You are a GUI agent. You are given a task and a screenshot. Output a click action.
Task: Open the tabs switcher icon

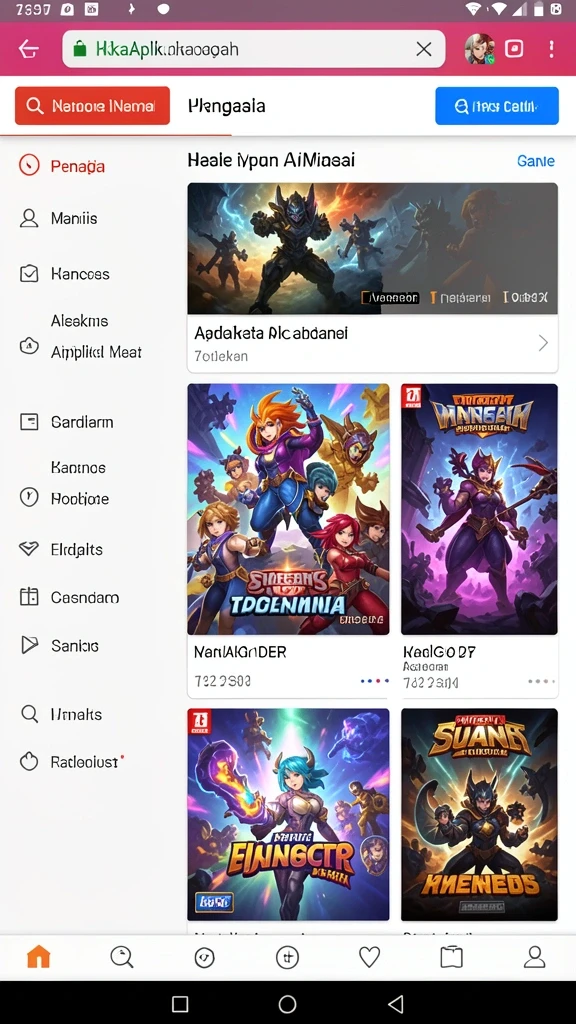pyautogui.click(x=515, y=49)
